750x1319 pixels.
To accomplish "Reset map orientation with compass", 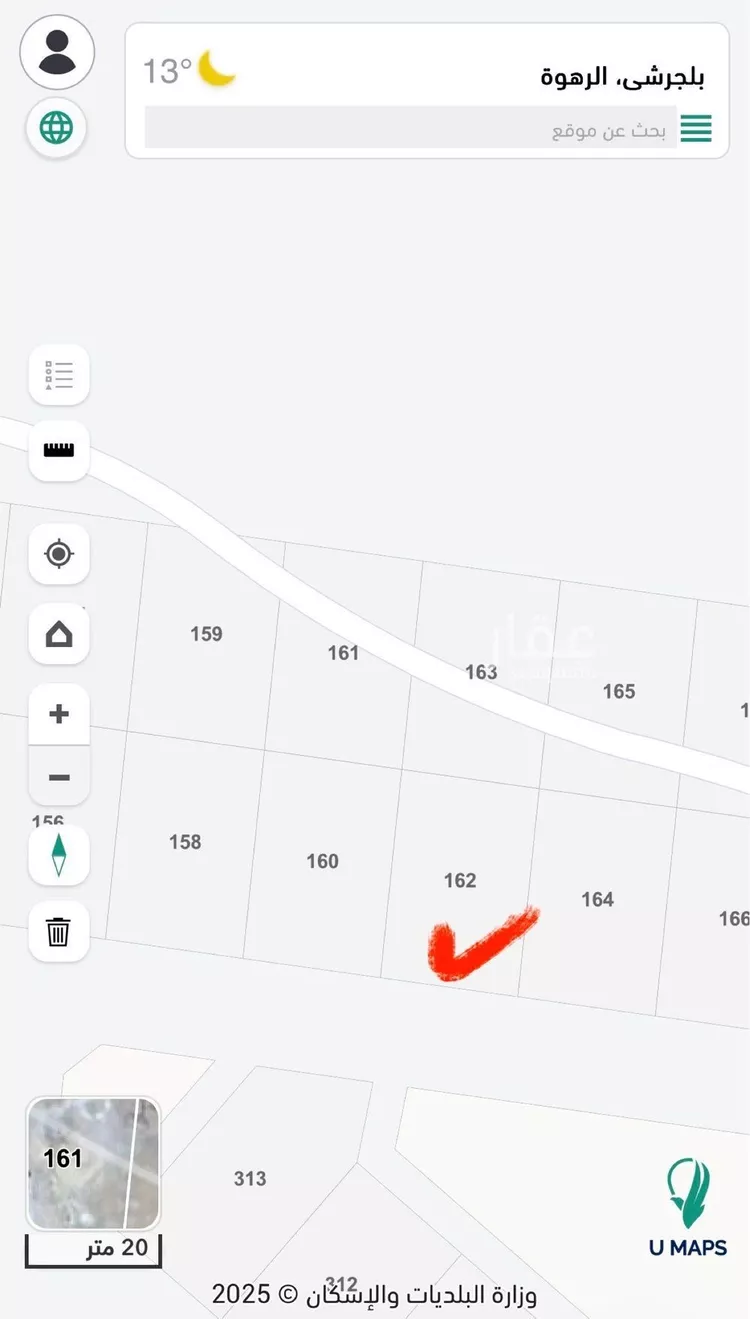I will click(59, 855).
